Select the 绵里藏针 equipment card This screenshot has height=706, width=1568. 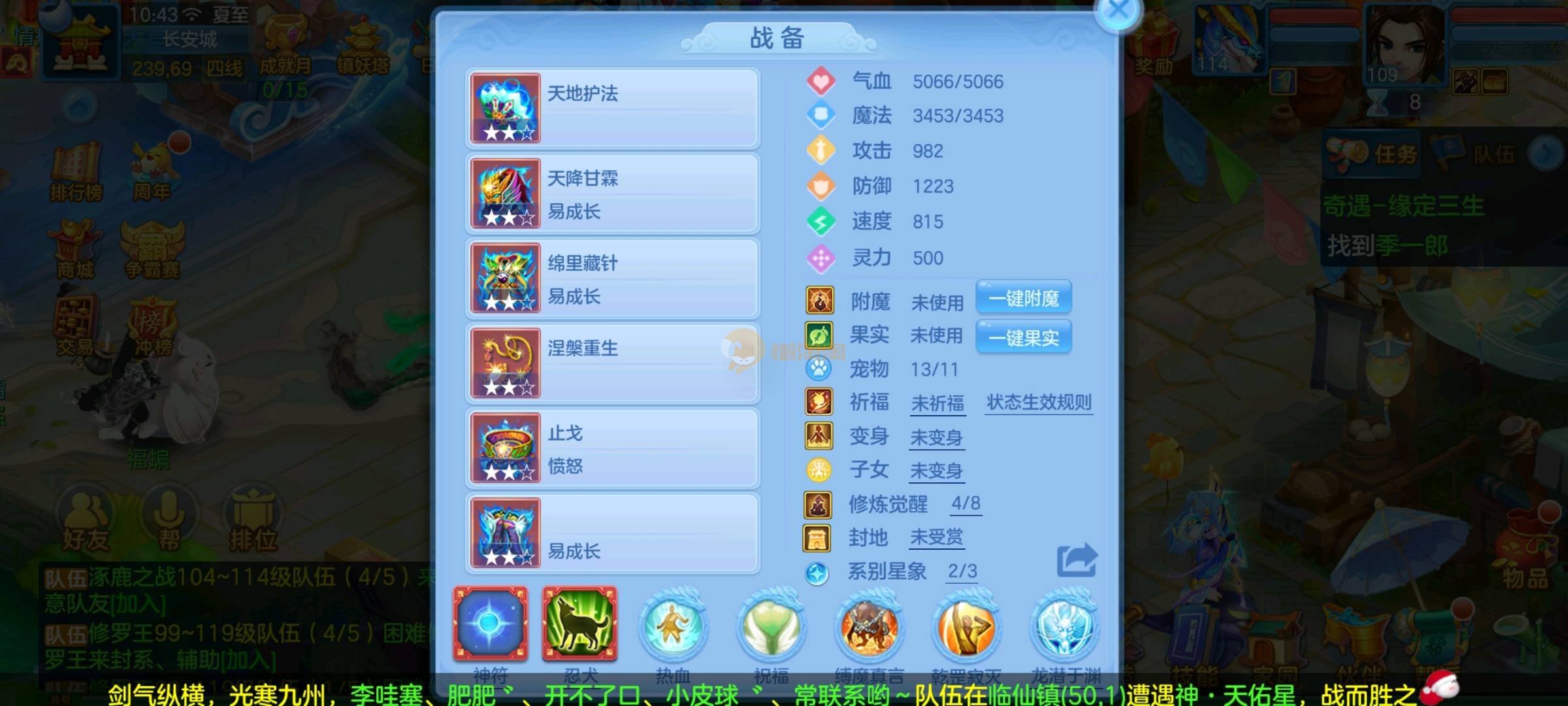(612, 278)
